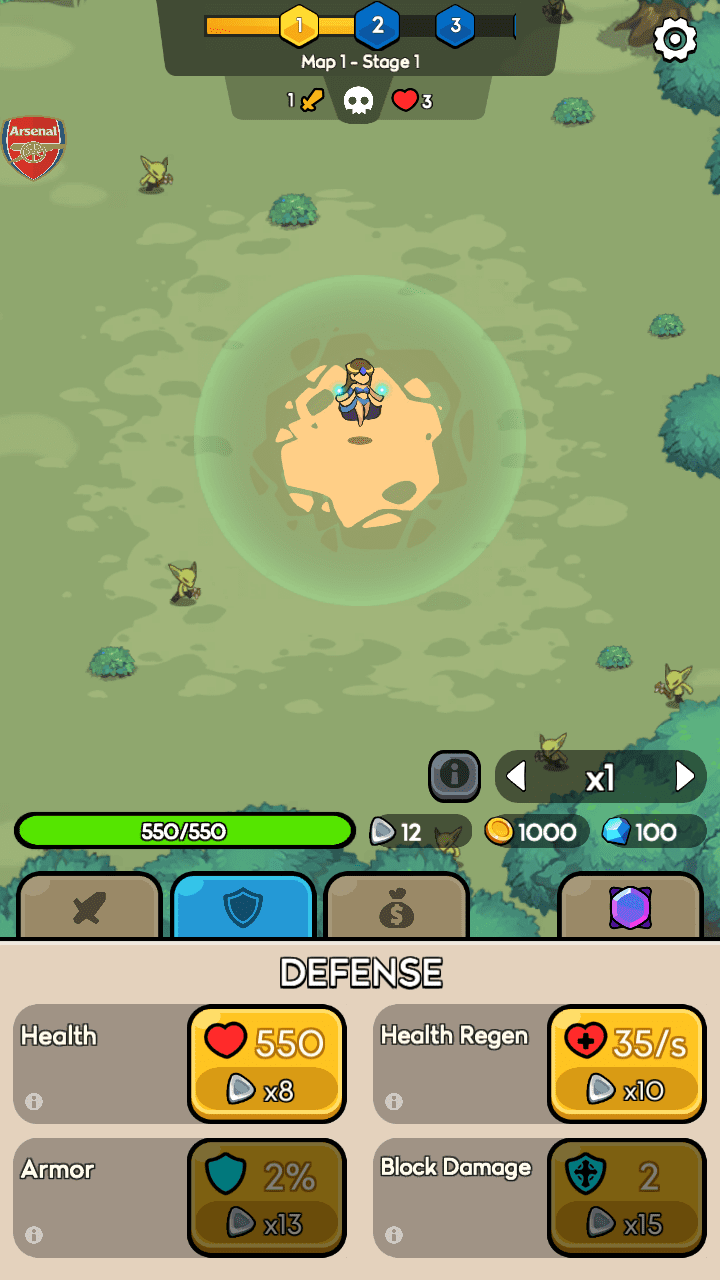Viewport: 720px width, 1280px height.
Task: Open the settings gear
Action: click(x=675, y=39)
